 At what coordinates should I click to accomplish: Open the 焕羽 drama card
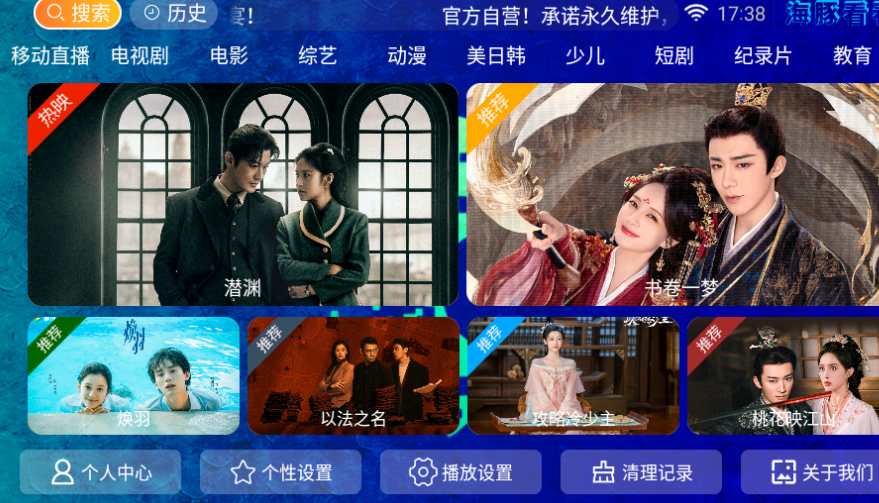(x=133, y=376)
